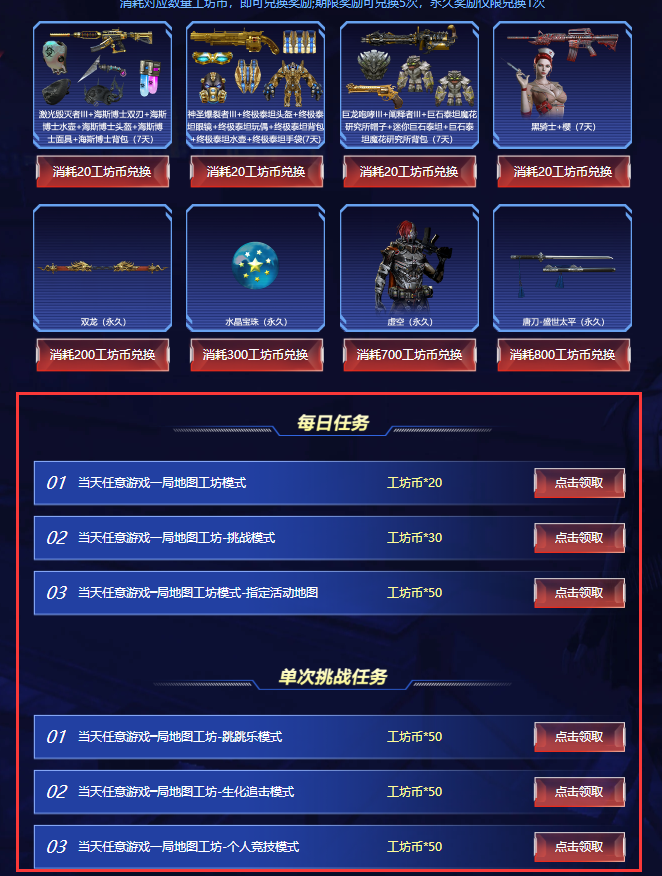Claim the 生化追击模式 challenge reward
The width and height of the screenshot is (662, 876).
pyautogui.click(x=579, y=792)
